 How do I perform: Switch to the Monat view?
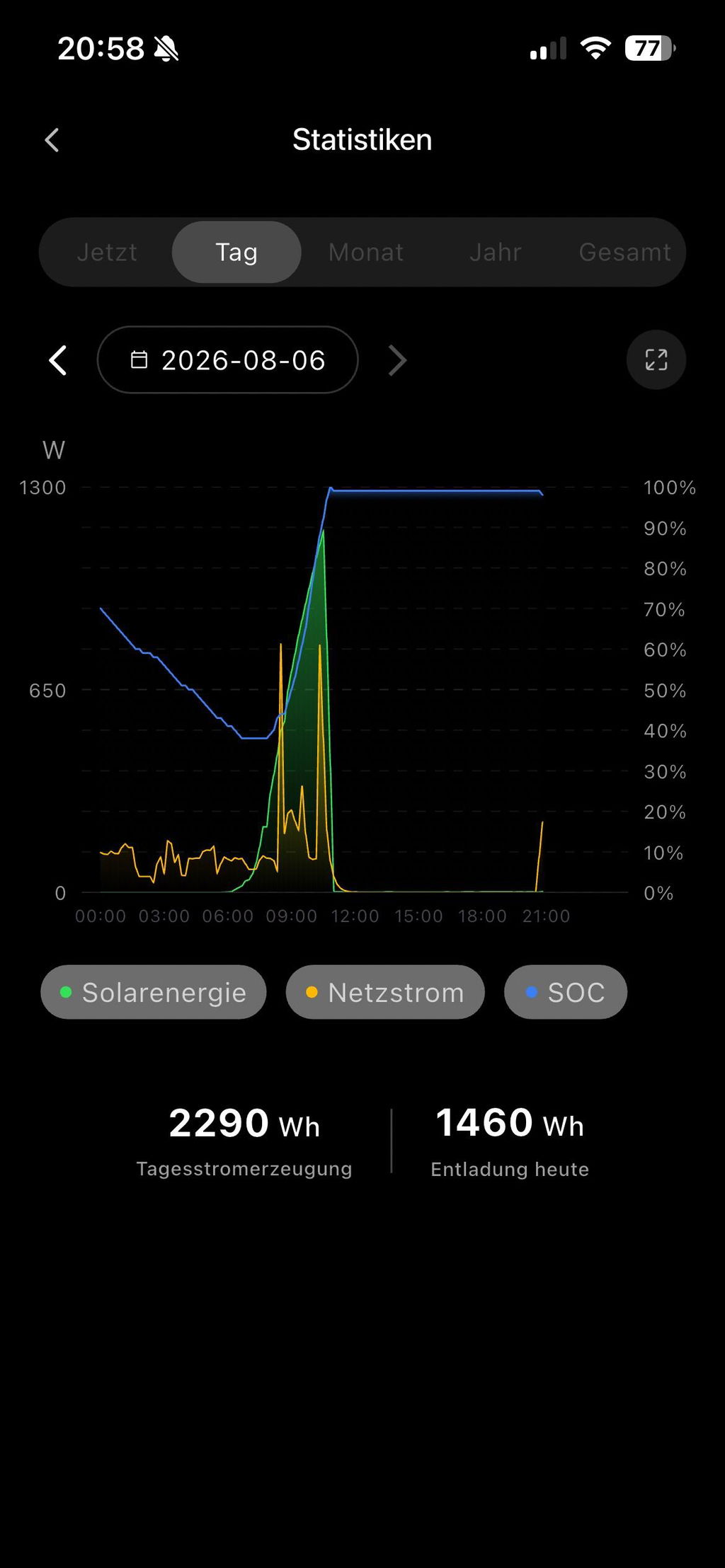tap(366, 252)
